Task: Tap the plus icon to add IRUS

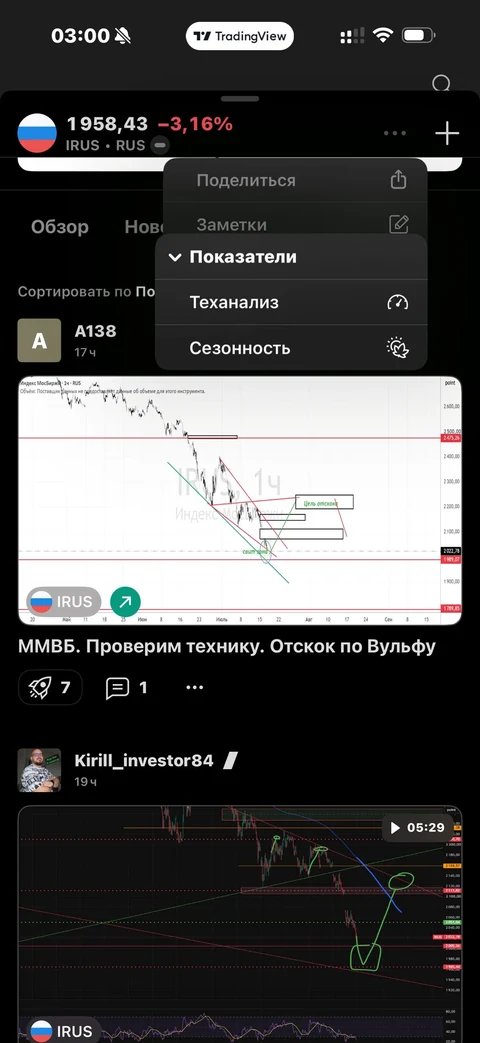Action: [447, 134]
